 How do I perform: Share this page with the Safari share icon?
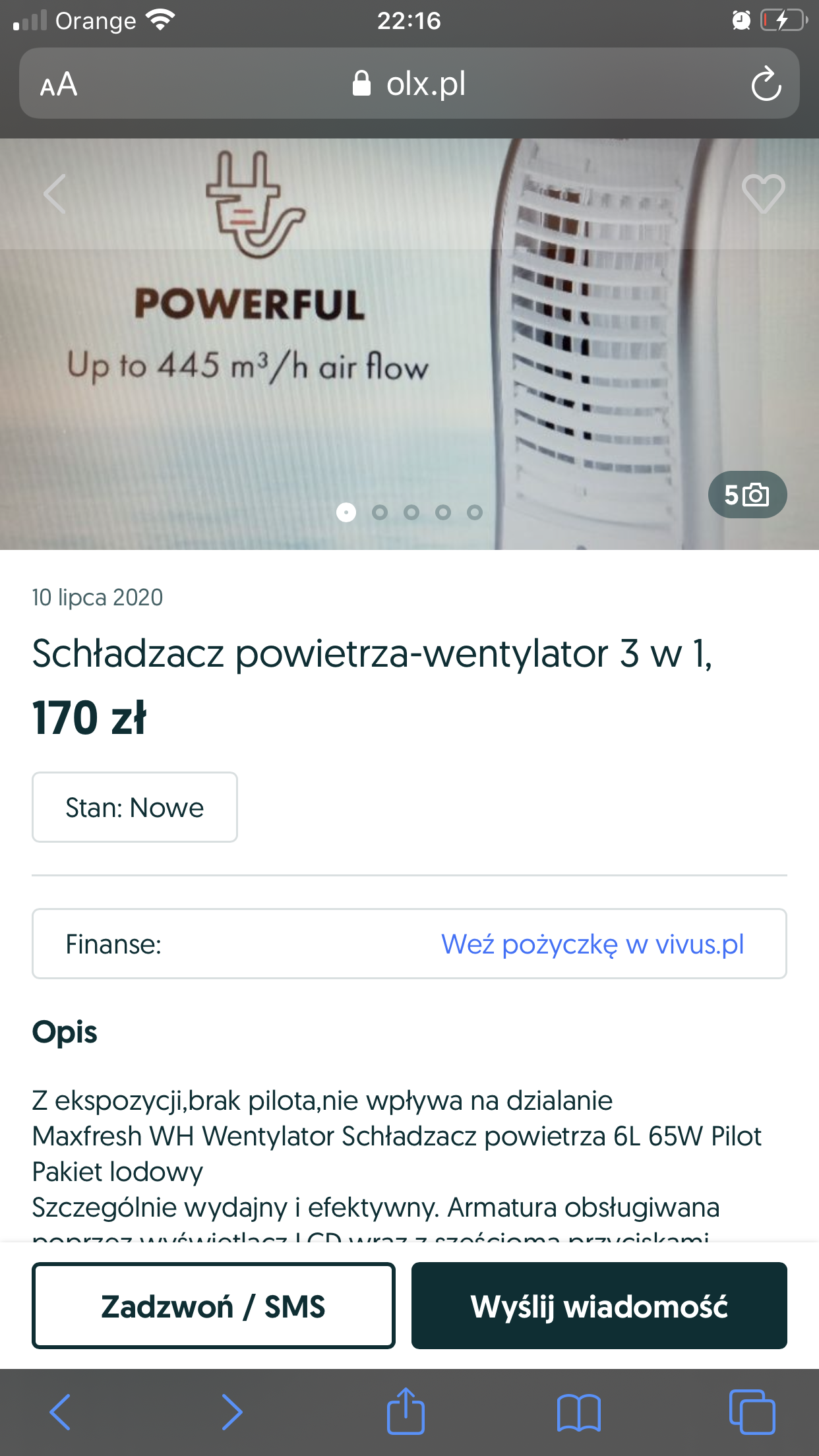[x=406, y=1411]
